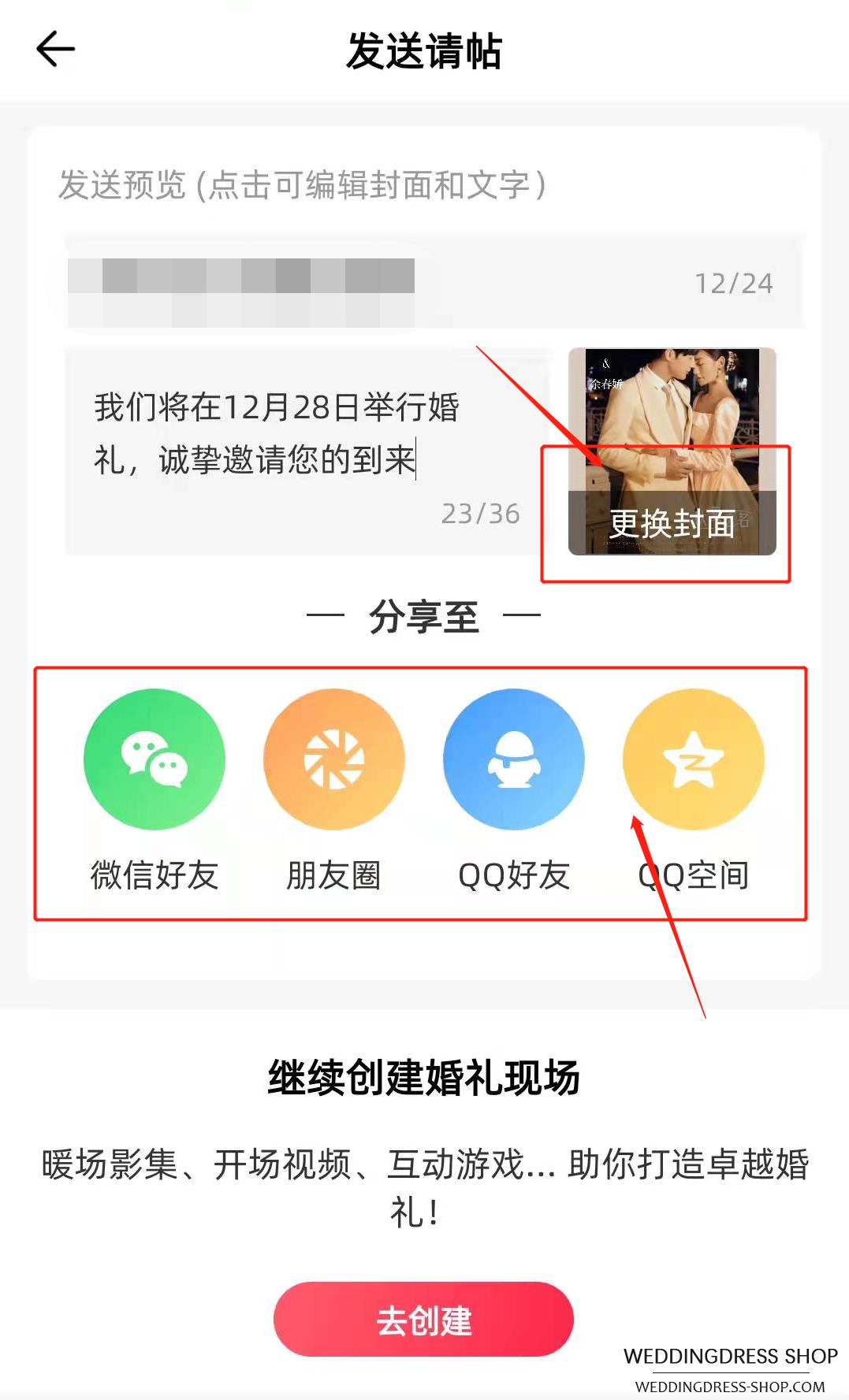The width and height of the screenshot is (849, 1400).
Task: Edit the blurred invitation title field
Action: point(434,281)
